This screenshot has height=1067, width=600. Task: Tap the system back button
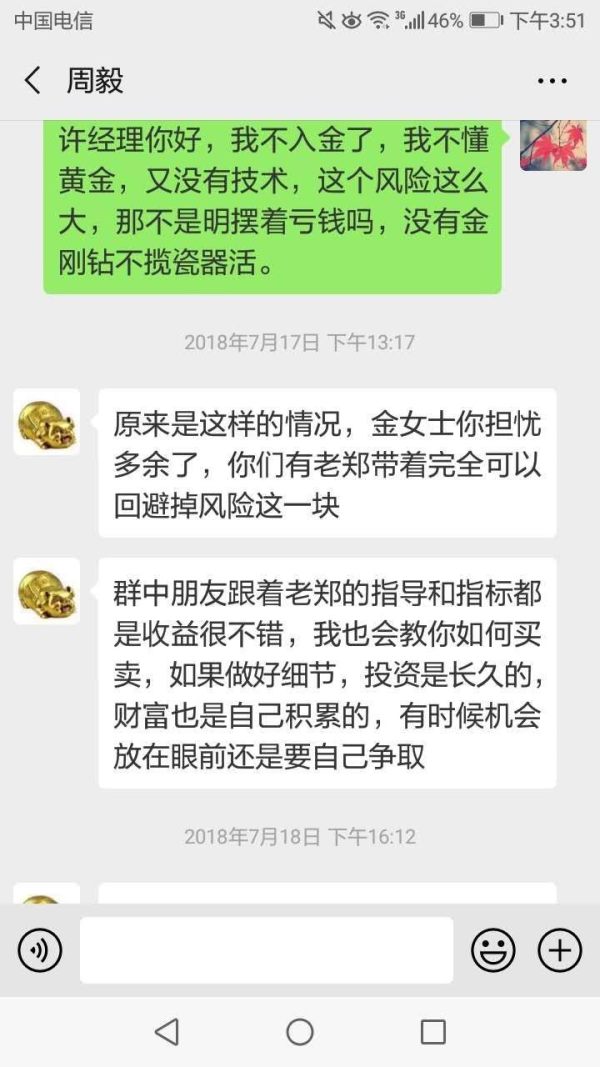[167, 1032]
